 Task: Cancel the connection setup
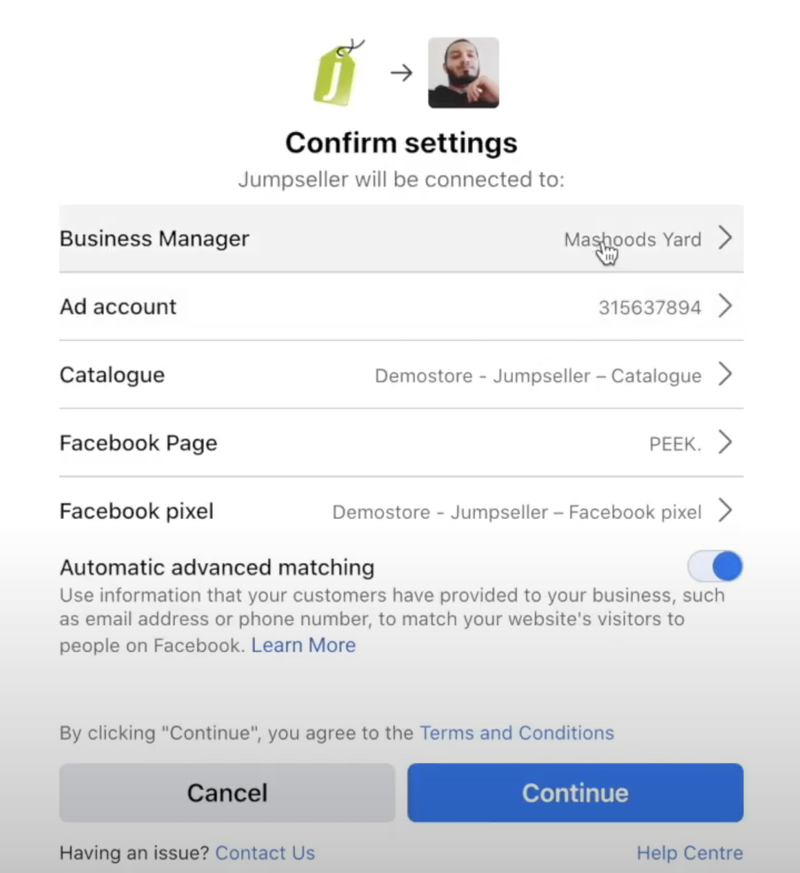pos(227,793)
